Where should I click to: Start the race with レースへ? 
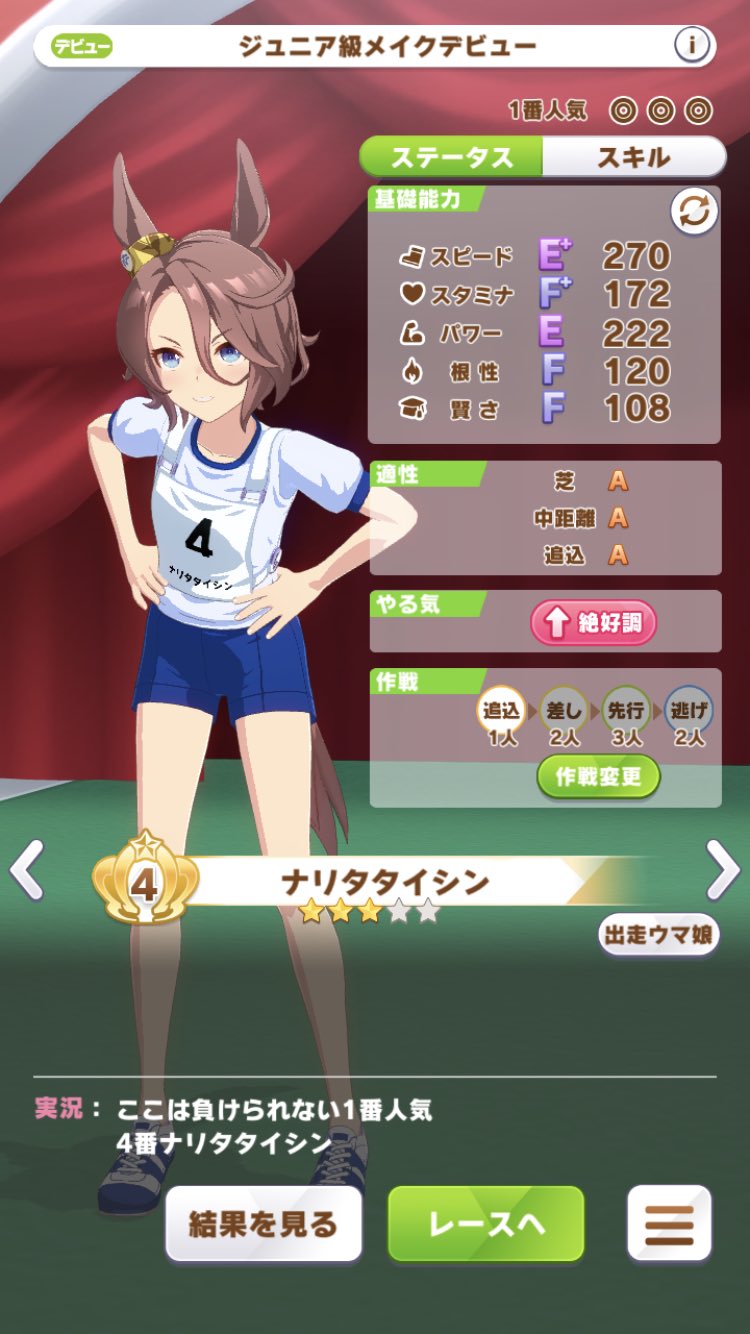pyautogui.click(x=486, y=1224)
